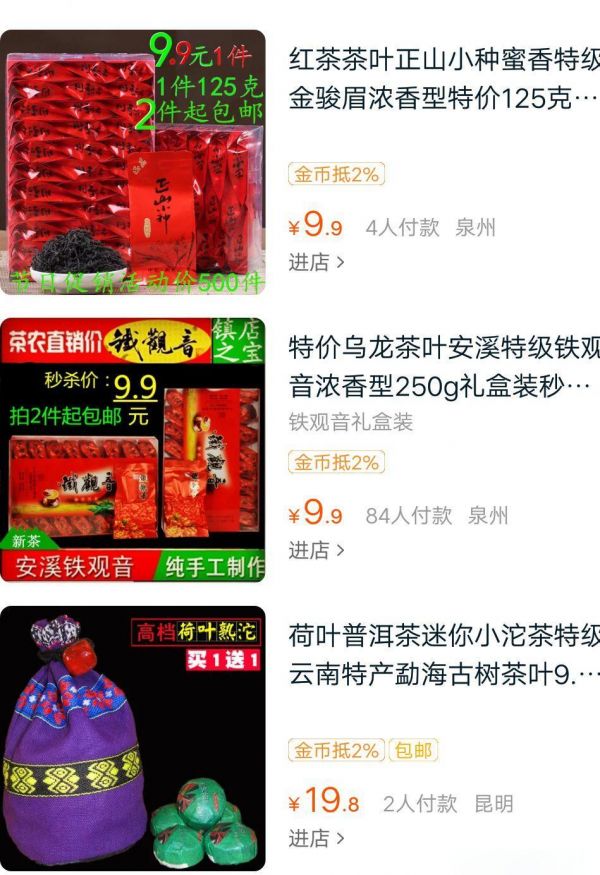Image resolution: width=600 pixels, height=875 pixels.
Task: Enter the shop of the 普洱茶 listing
Action: (x=316, y=838)
